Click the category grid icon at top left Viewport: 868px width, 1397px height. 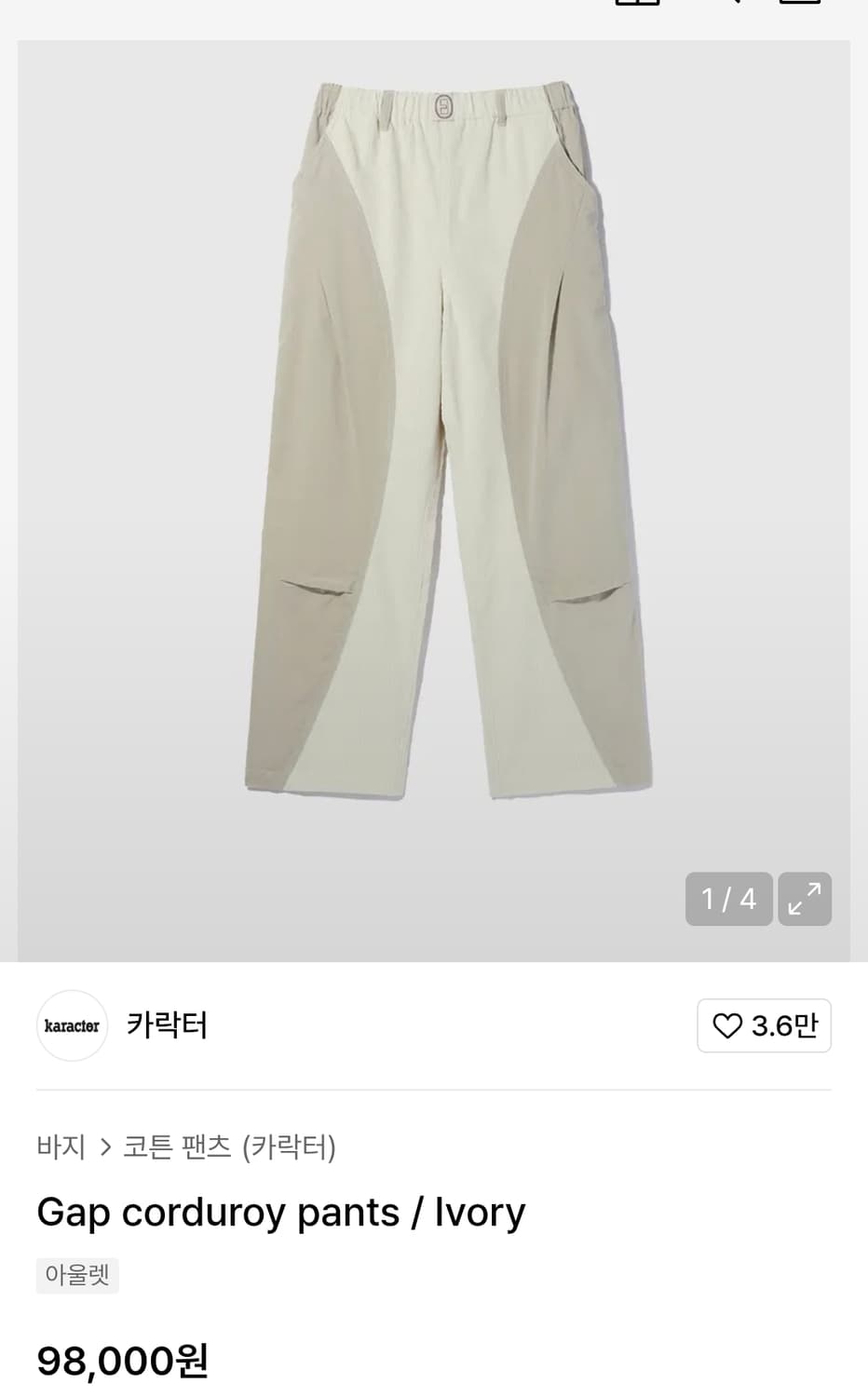(x=637, y=6)
